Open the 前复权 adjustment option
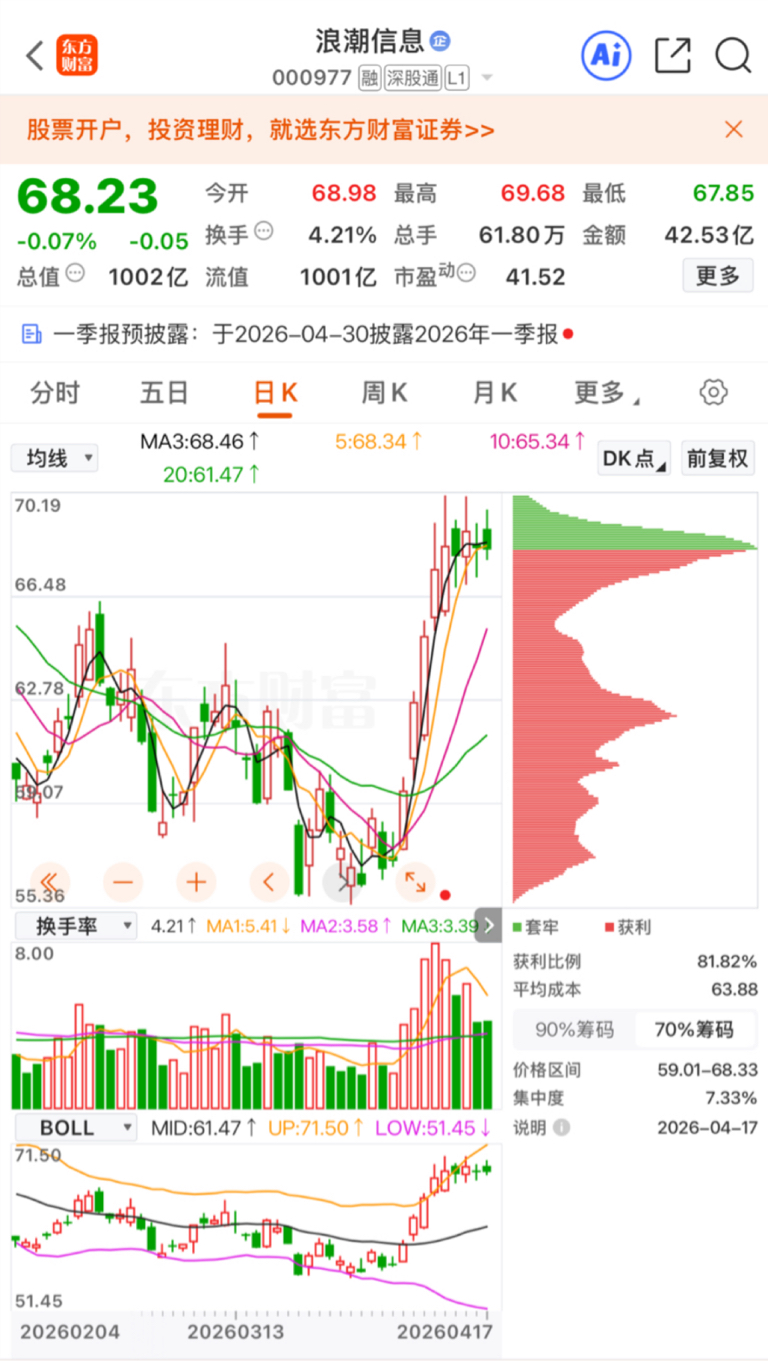Viewport: 768px width, 1361px height. (717, 458)
